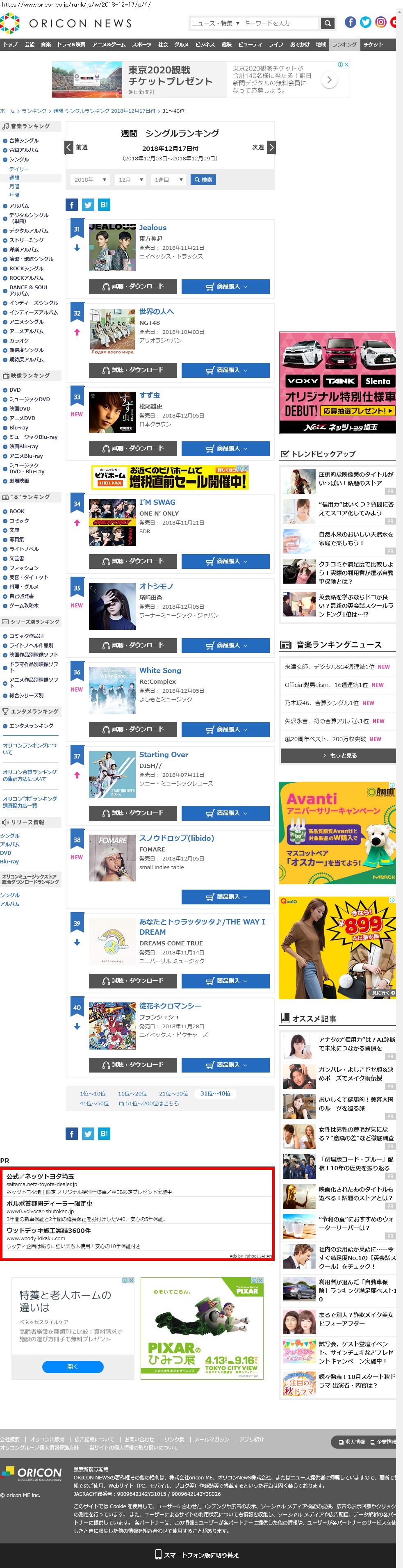Image resolution: width=403 pixels, height=1568 pixels.
Task: Open the 2018年 year dropdown
Action: click(x=90, y=180)
